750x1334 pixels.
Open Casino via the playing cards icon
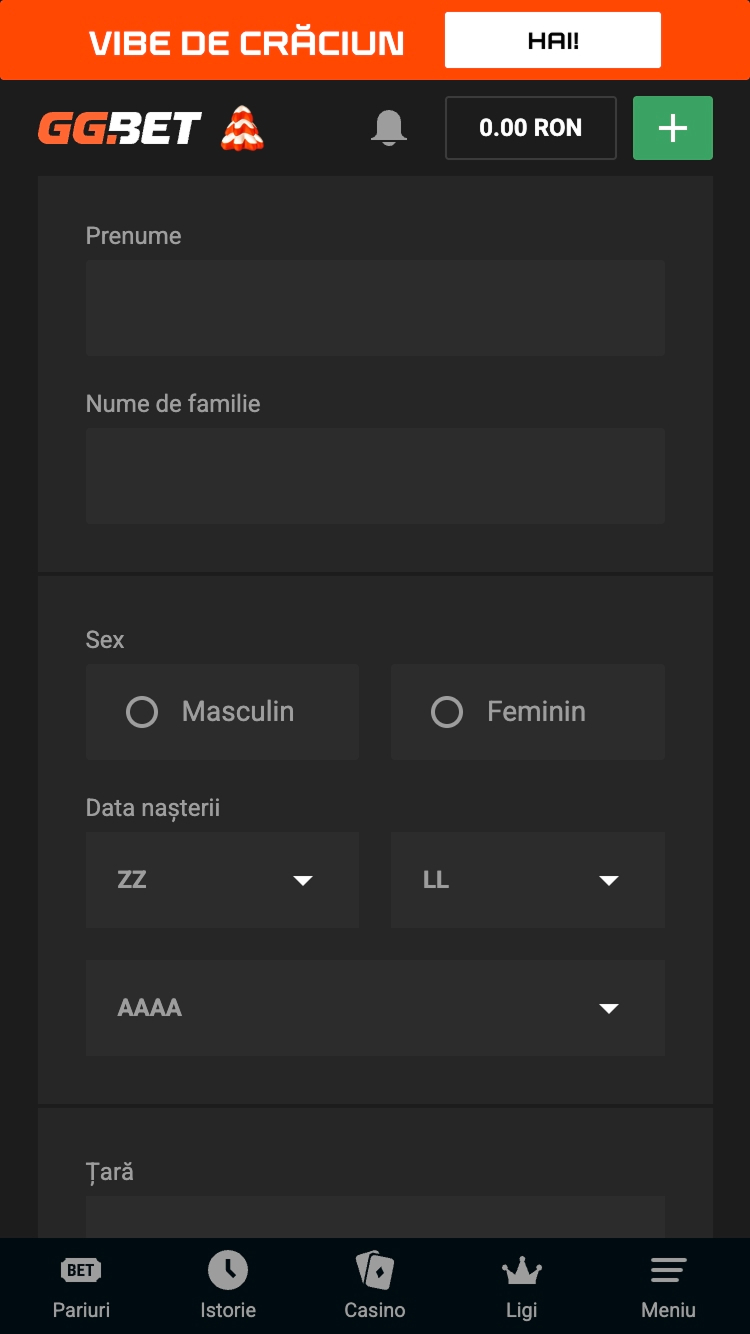coord(374,1270)
